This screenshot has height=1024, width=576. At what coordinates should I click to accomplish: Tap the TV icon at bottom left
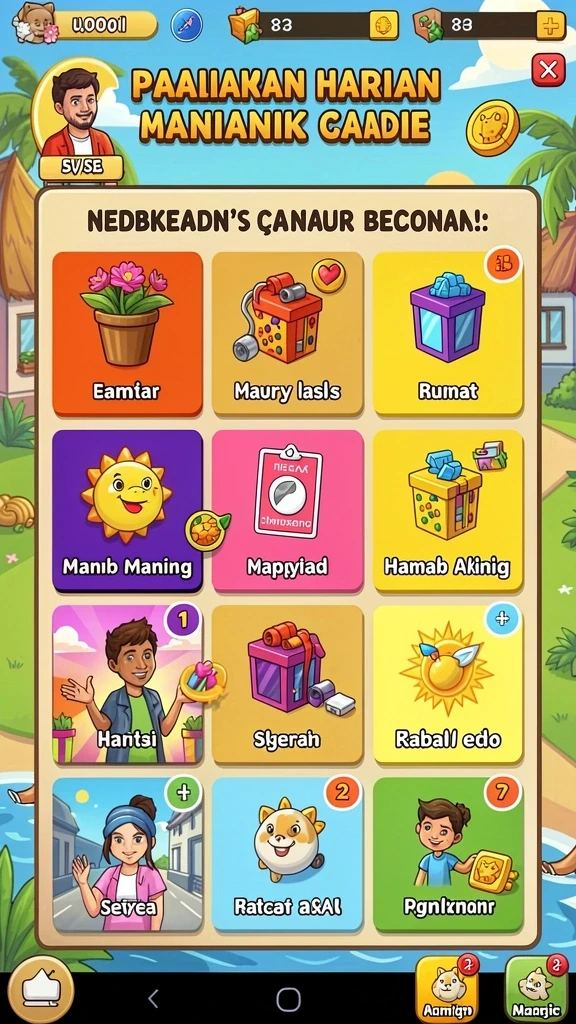point(41,991)
